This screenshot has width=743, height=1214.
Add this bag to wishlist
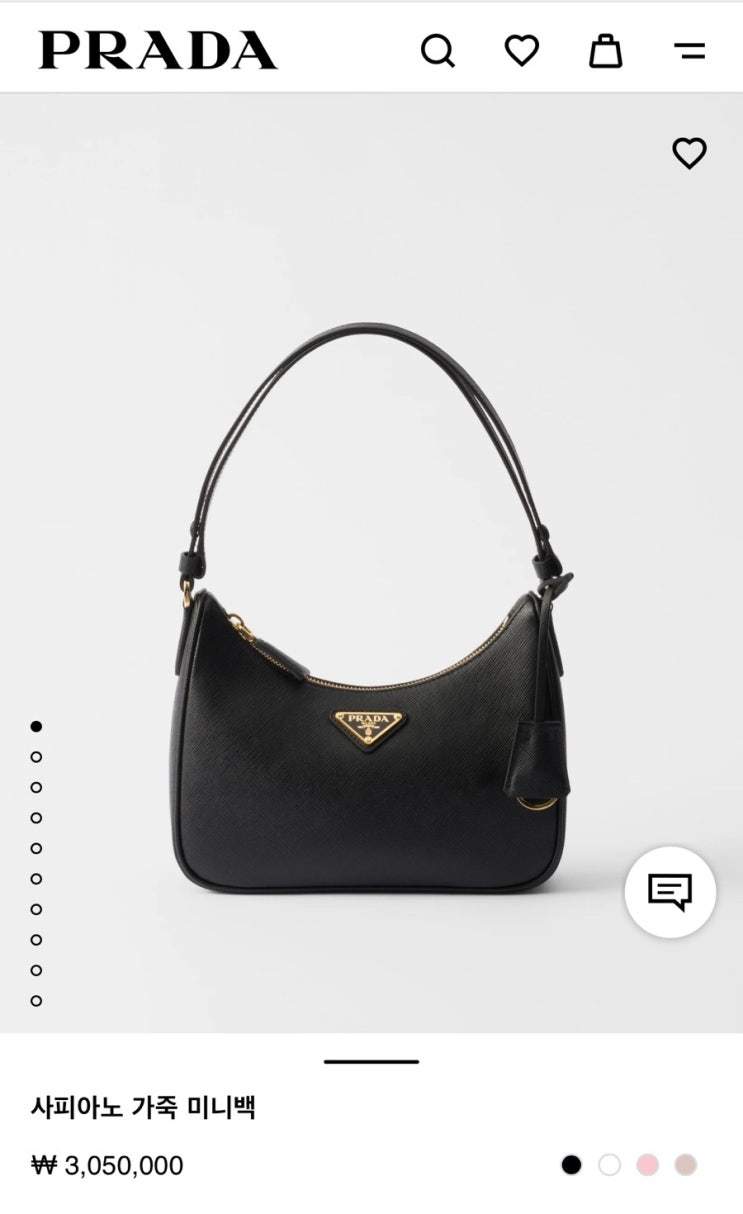689,153
